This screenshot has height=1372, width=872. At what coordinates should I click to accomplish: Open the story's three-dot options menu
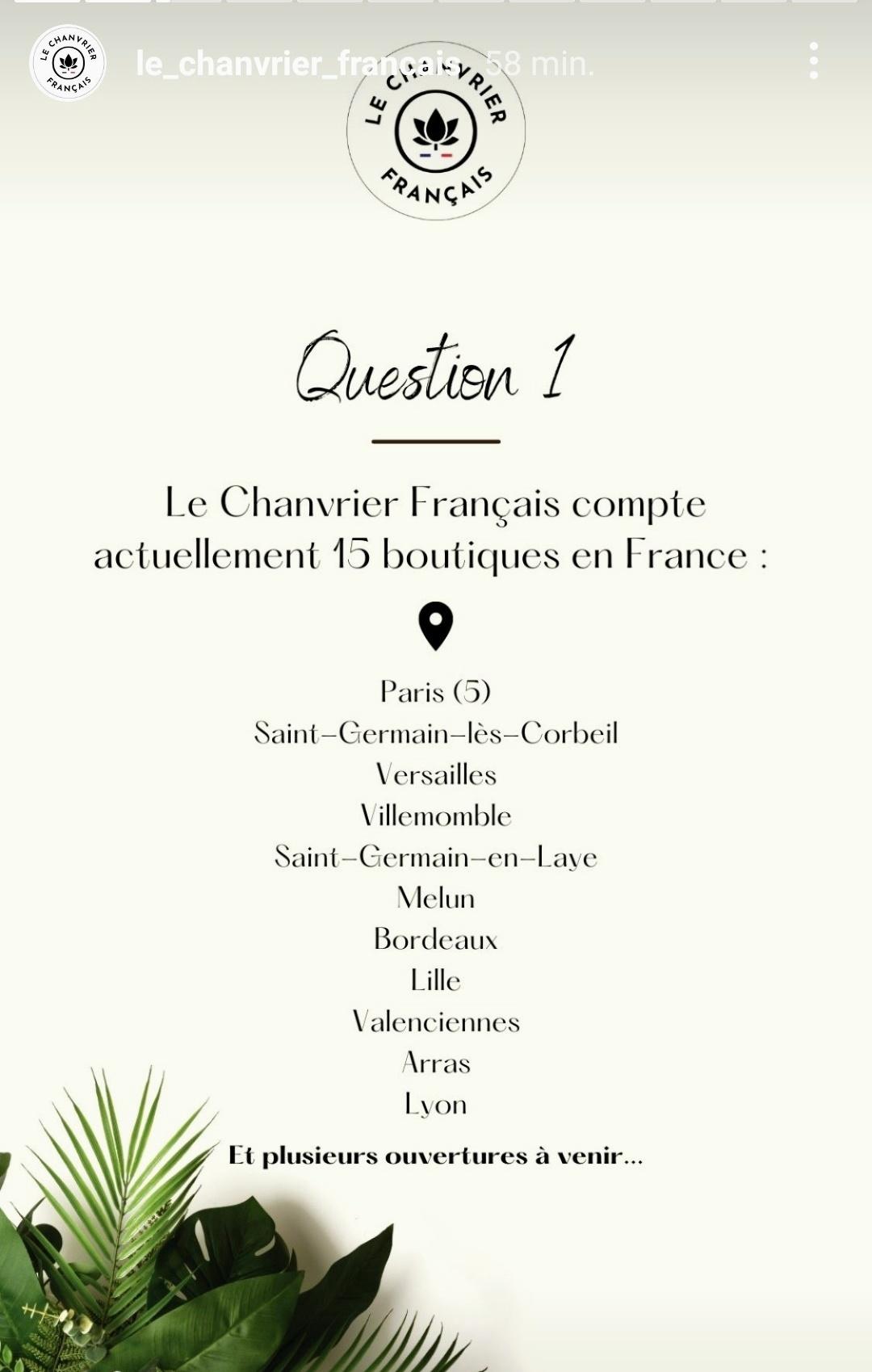click(813, 61)
